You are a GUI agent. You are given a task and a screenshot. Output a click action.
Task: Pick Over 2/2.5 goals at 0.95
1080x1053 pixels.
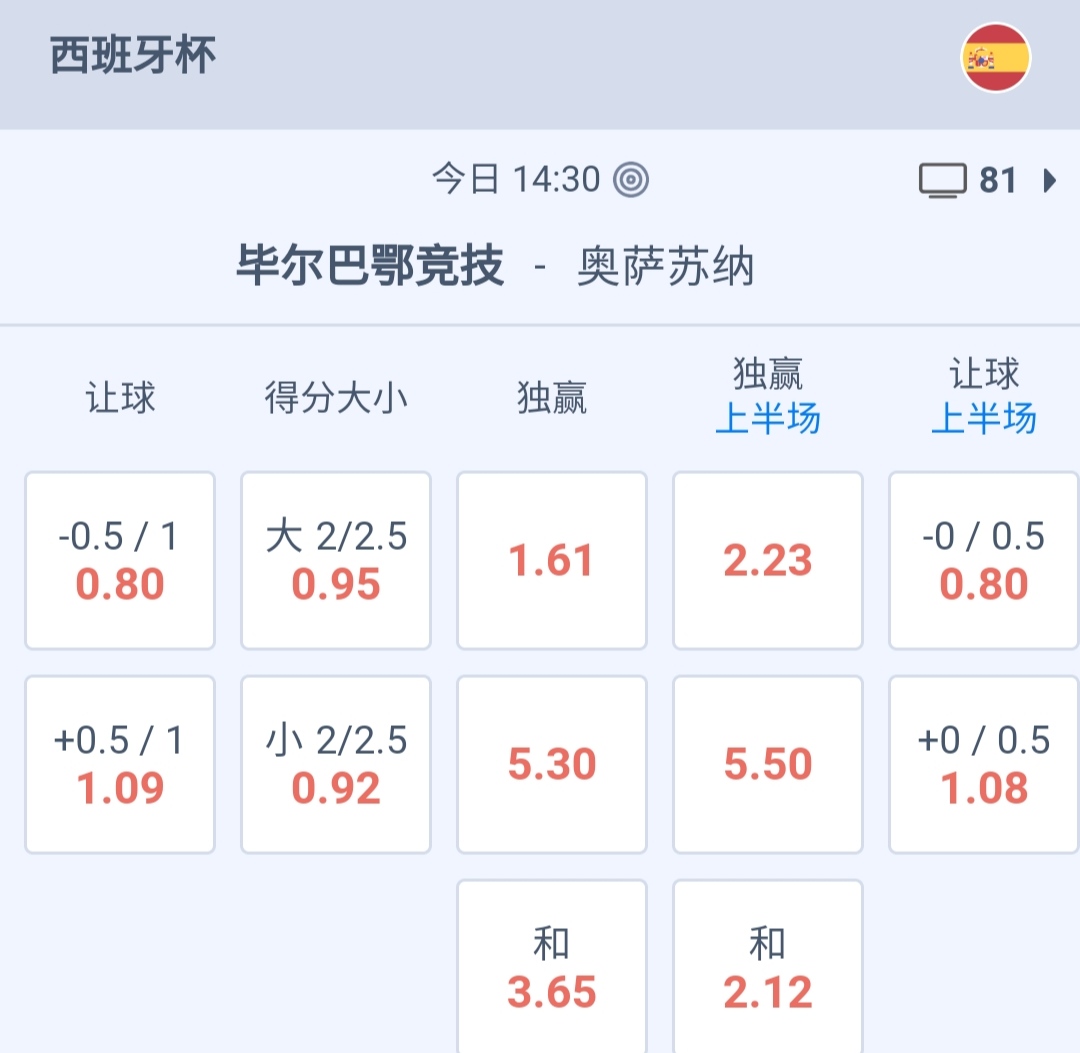click(x=336, y=560)
